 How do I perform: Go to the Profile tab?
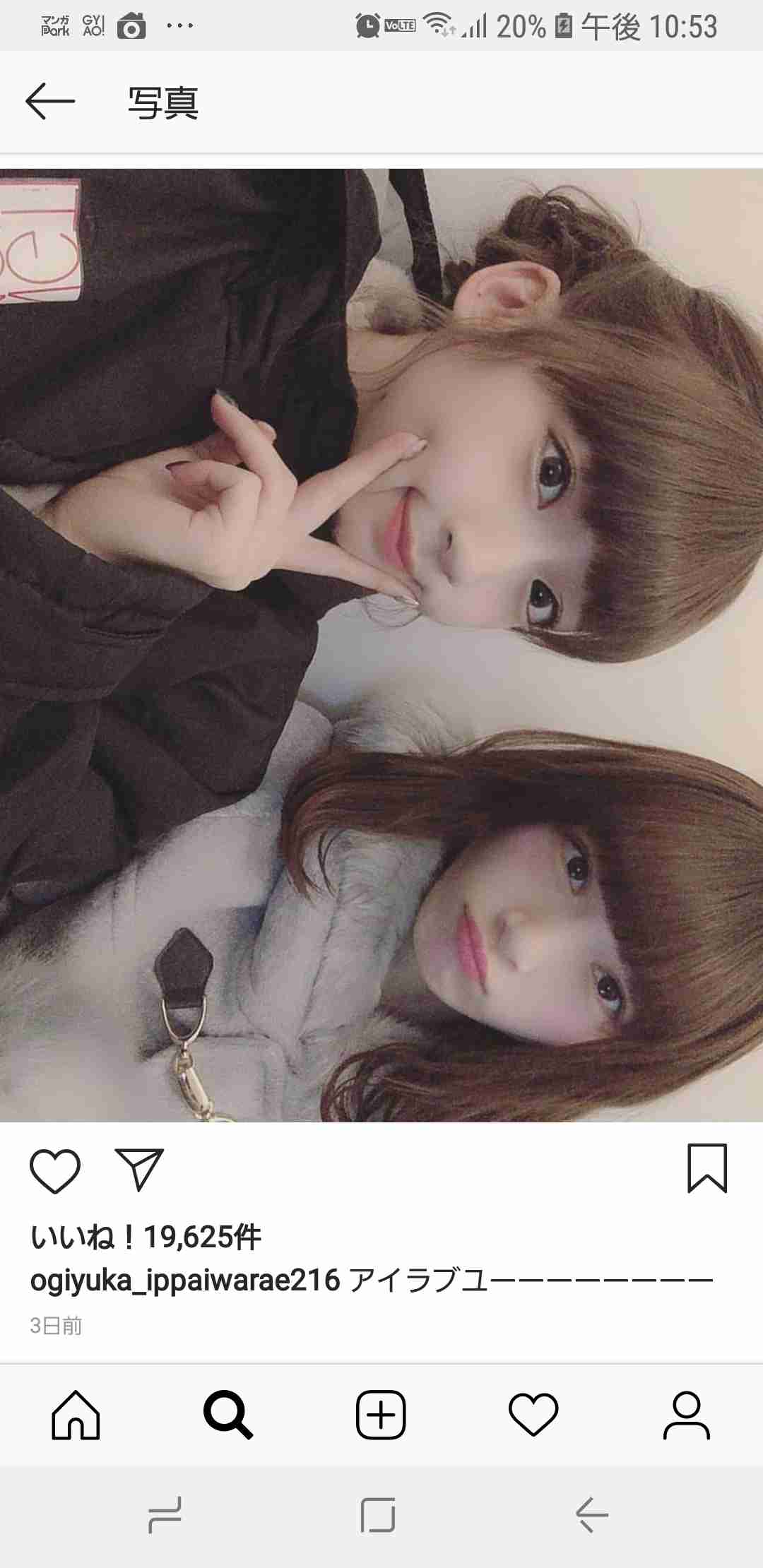pyautogui.click(x=686, y=1415)
